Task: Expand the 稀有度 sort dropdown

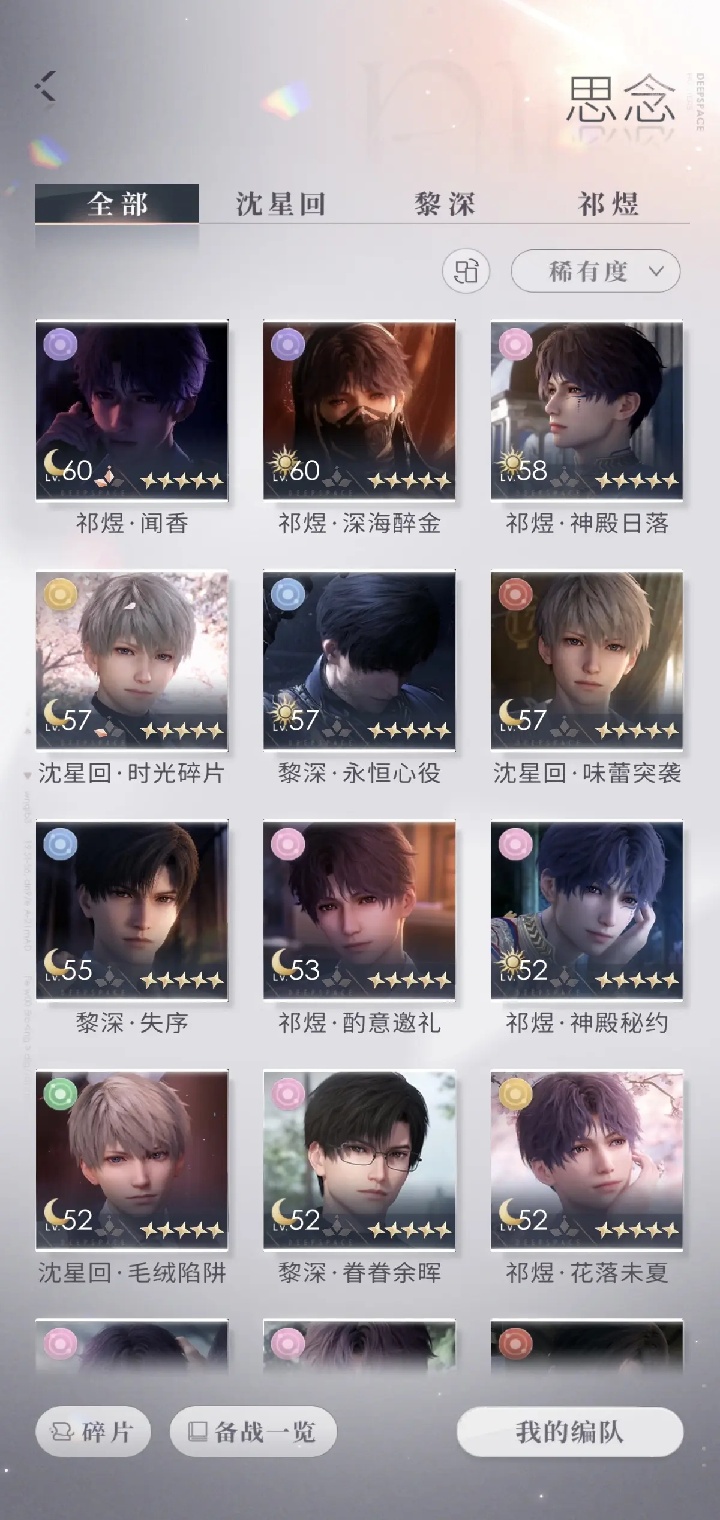Action: [596, 271]
